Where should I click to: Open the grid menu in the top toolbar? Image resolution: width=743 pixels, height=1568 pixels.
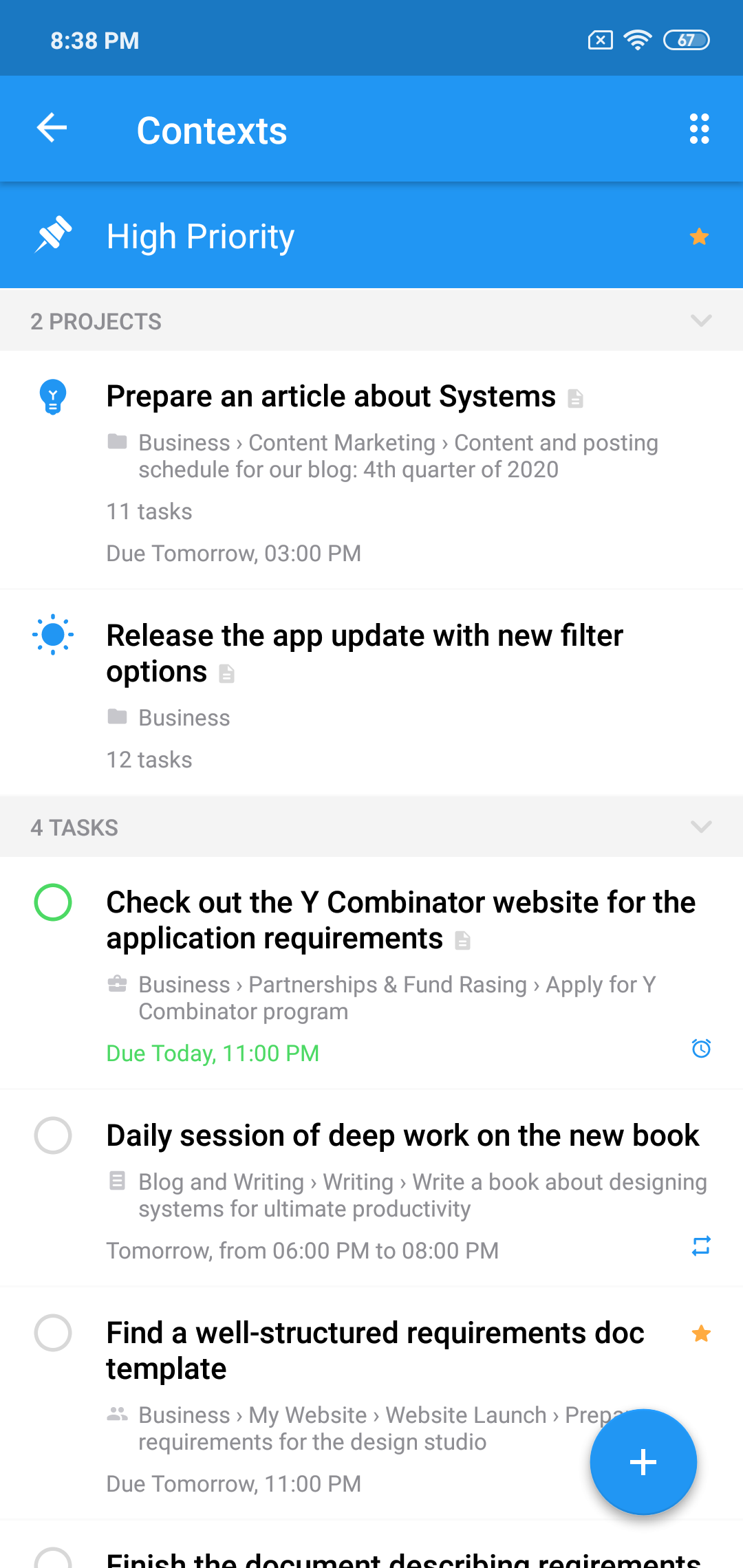point(699,128)
